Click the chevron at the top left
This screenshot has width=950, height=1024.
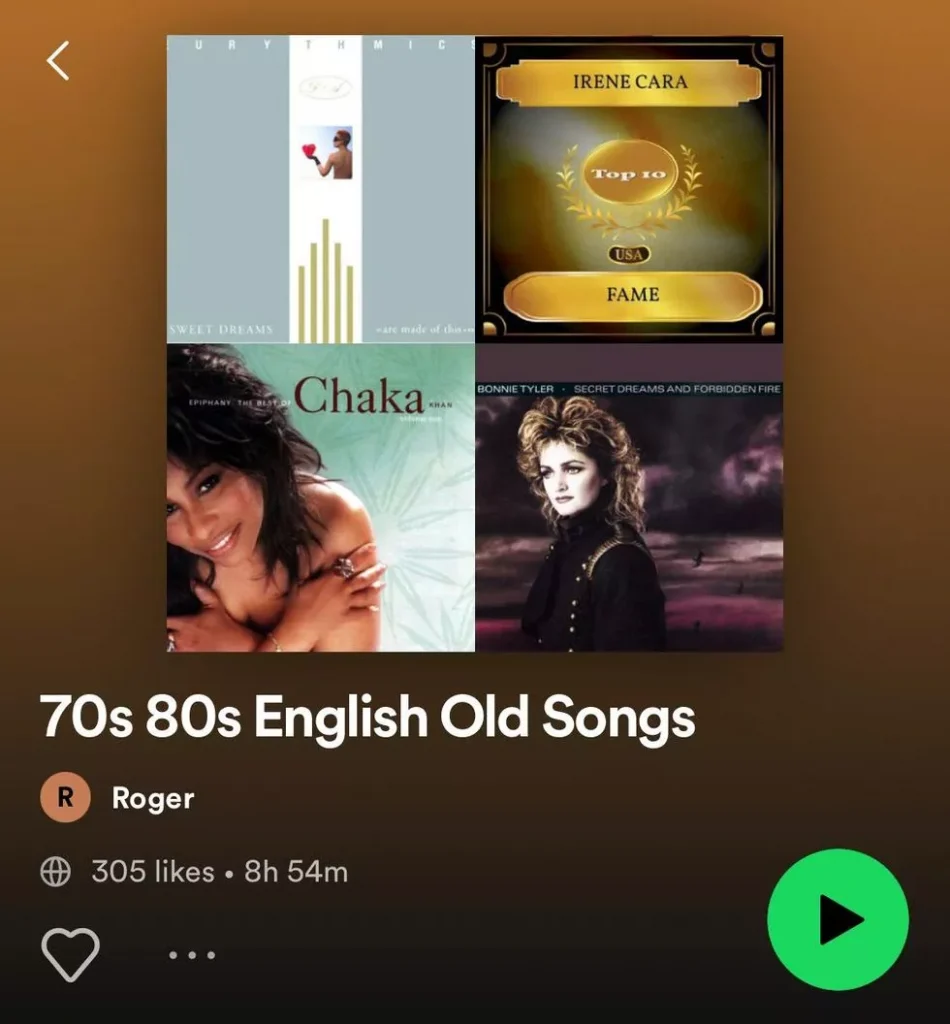tap(57, 60)
